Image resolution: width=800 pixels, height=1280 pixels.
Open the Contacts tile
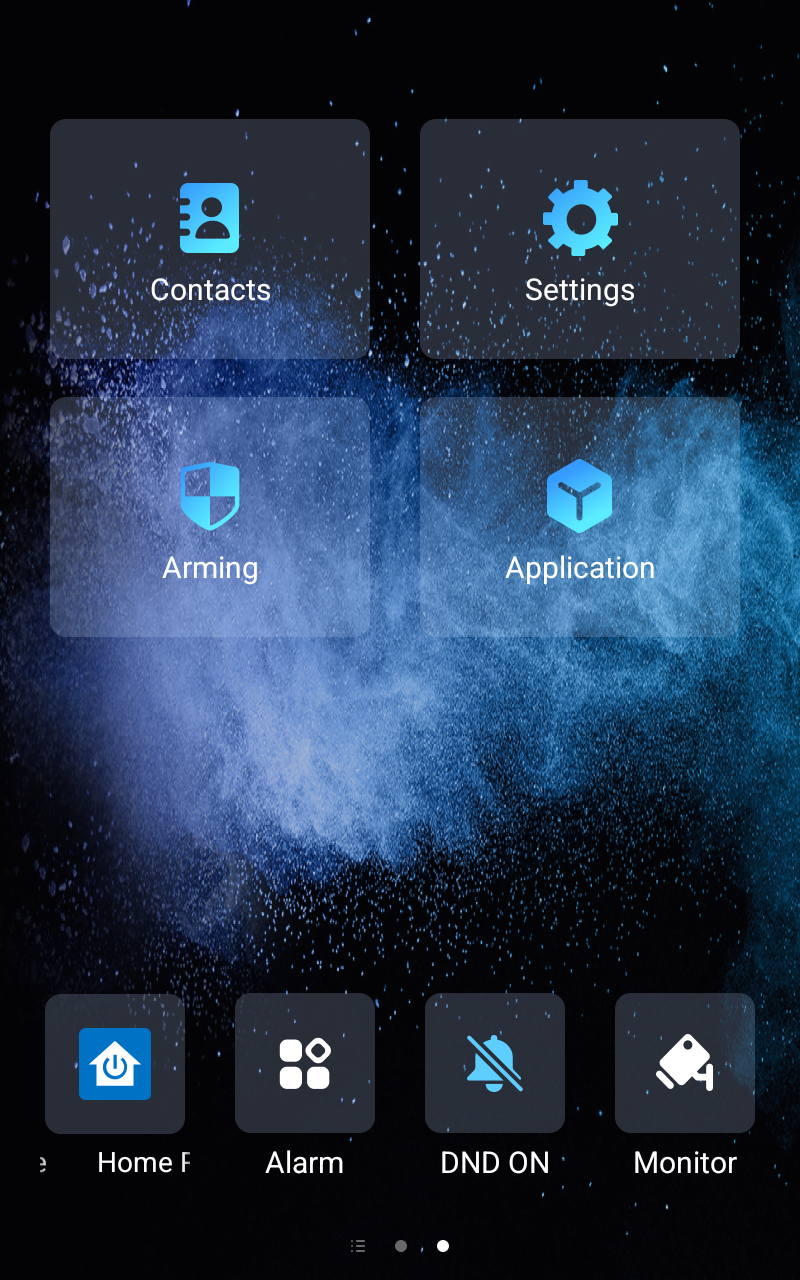point(210,239)
